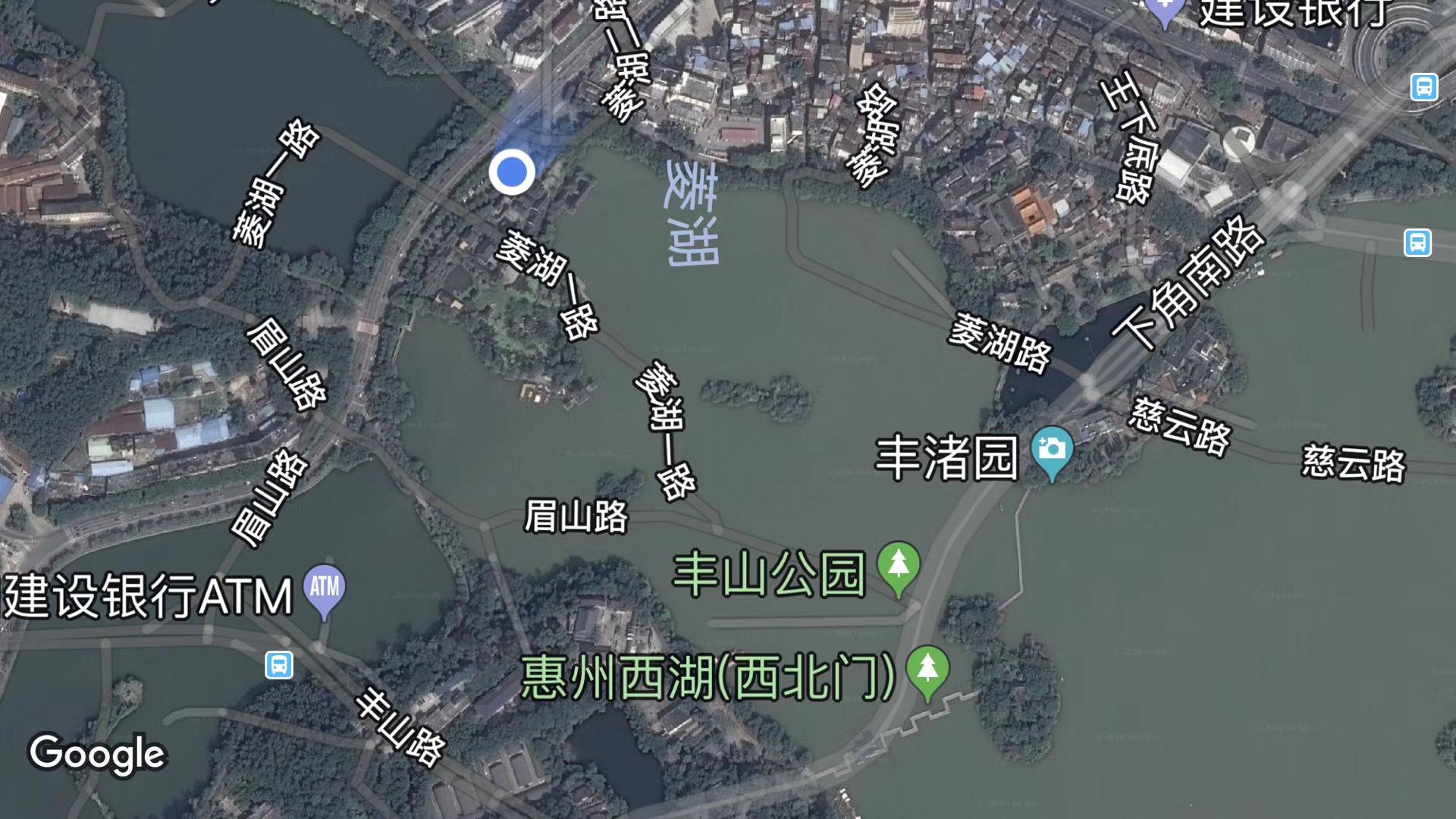Tap the blue current location dot
The width and height of the screenshot is (1456, 819).
pyautogui.click(x=512, y=171)
